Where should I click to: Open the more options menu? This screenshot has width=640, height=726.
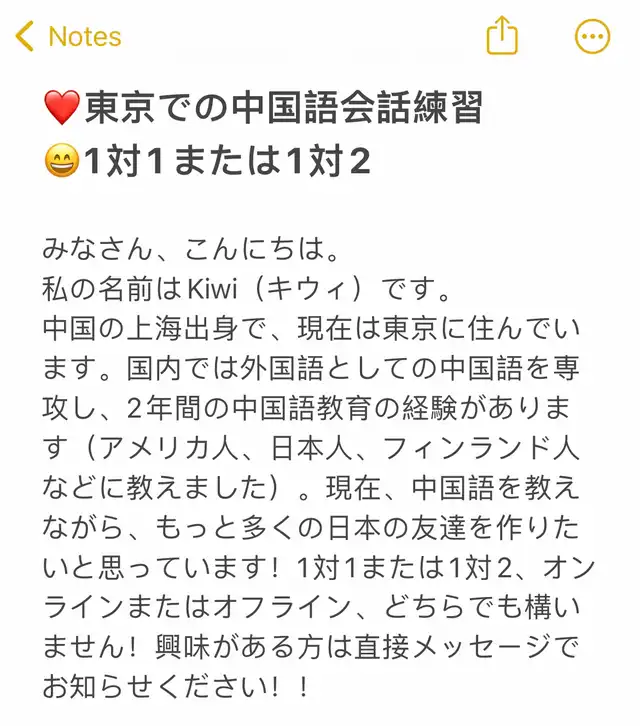[x=592, y=37]
